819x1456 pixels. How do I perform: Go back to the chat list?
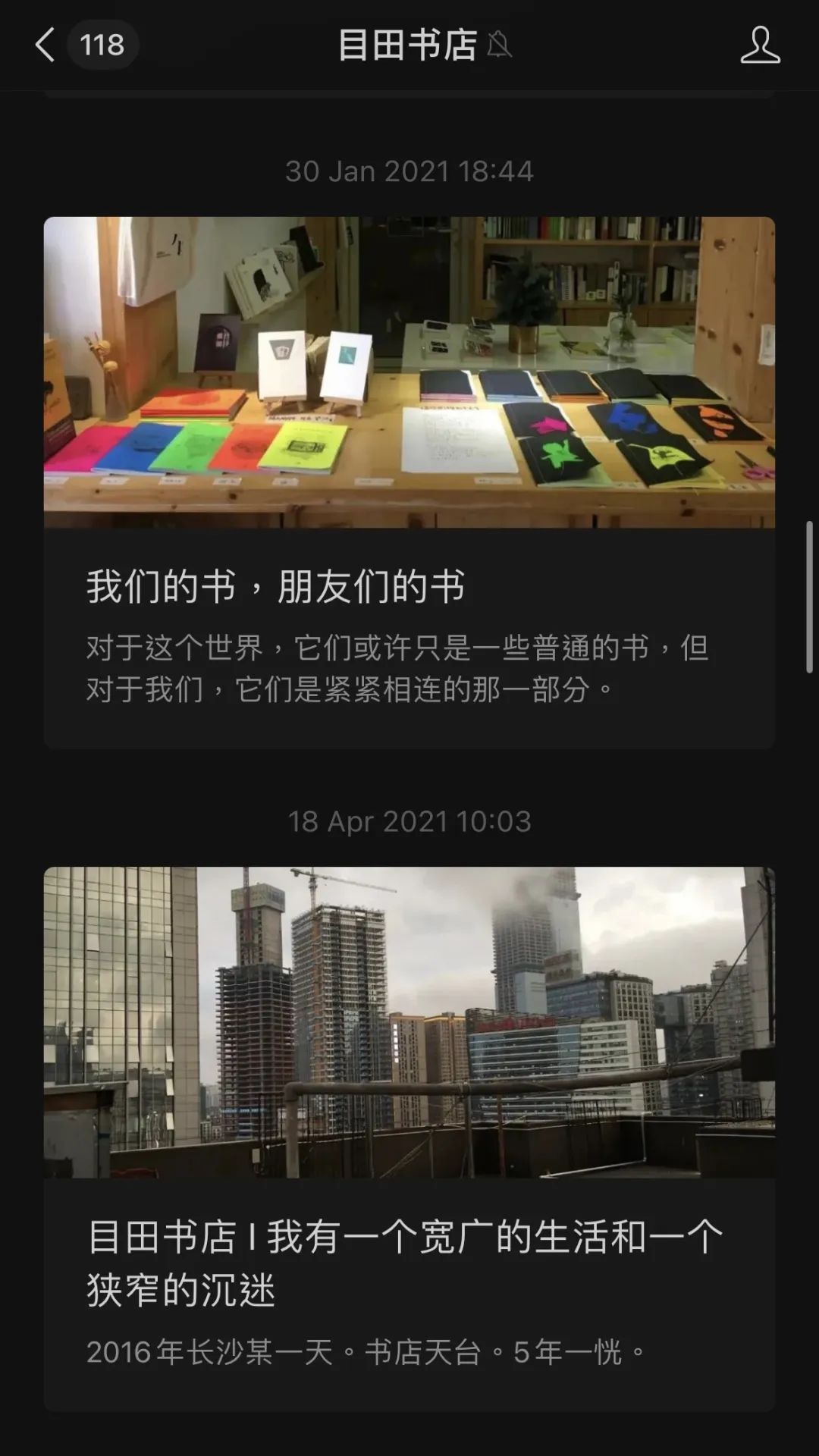[45, 45]
